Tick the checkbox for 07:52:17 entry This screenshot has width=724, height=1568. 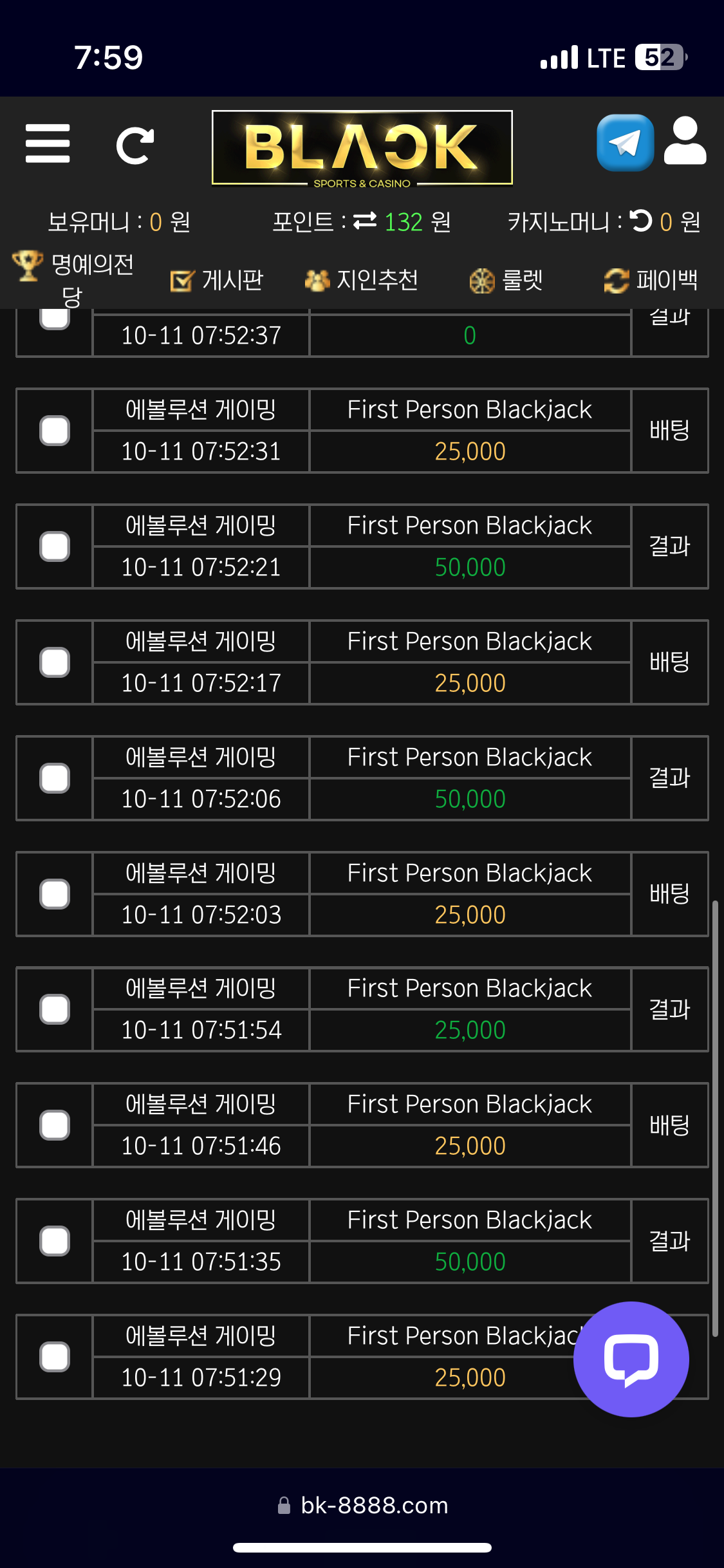55,662
